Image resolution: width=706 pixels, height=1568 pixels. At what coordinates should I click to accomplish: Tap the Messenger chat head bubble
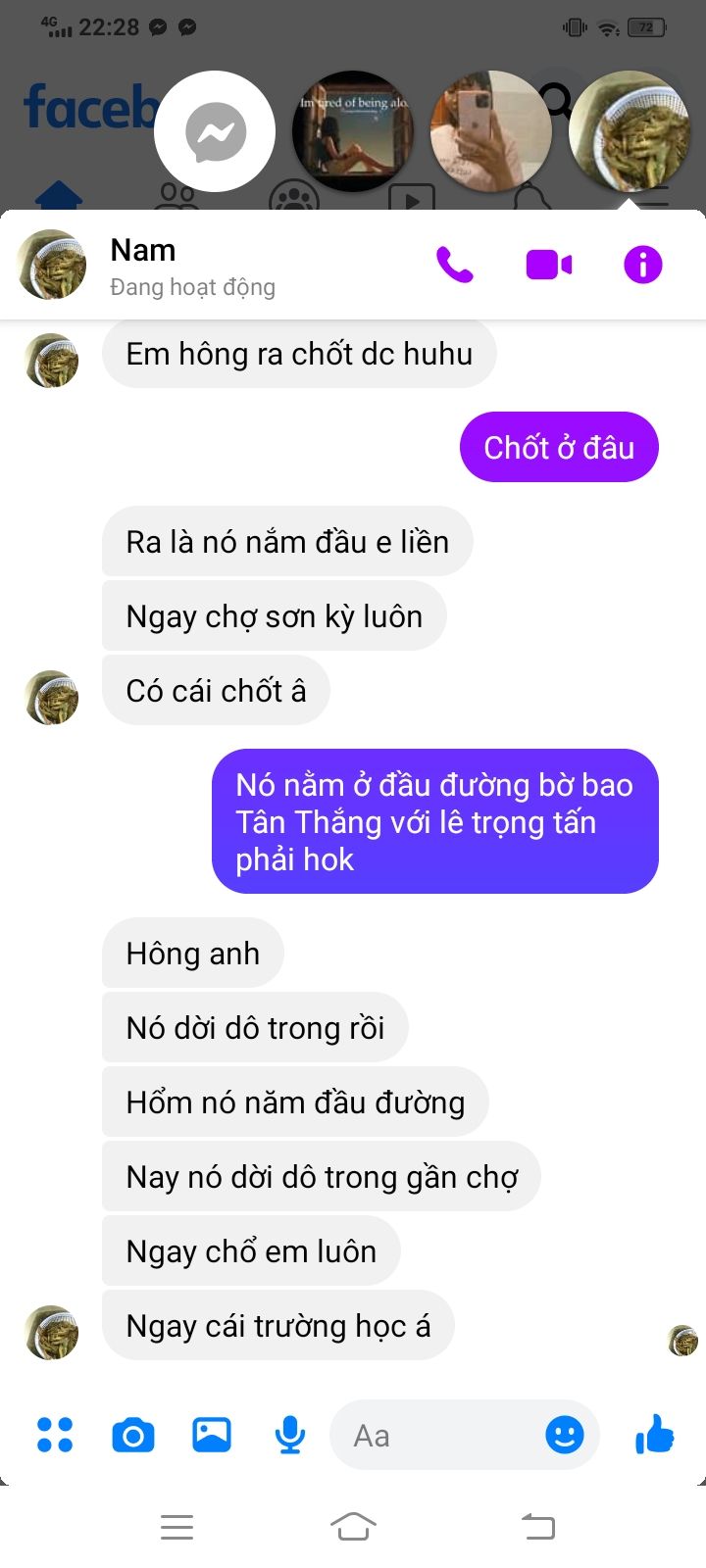click(215, 131)
